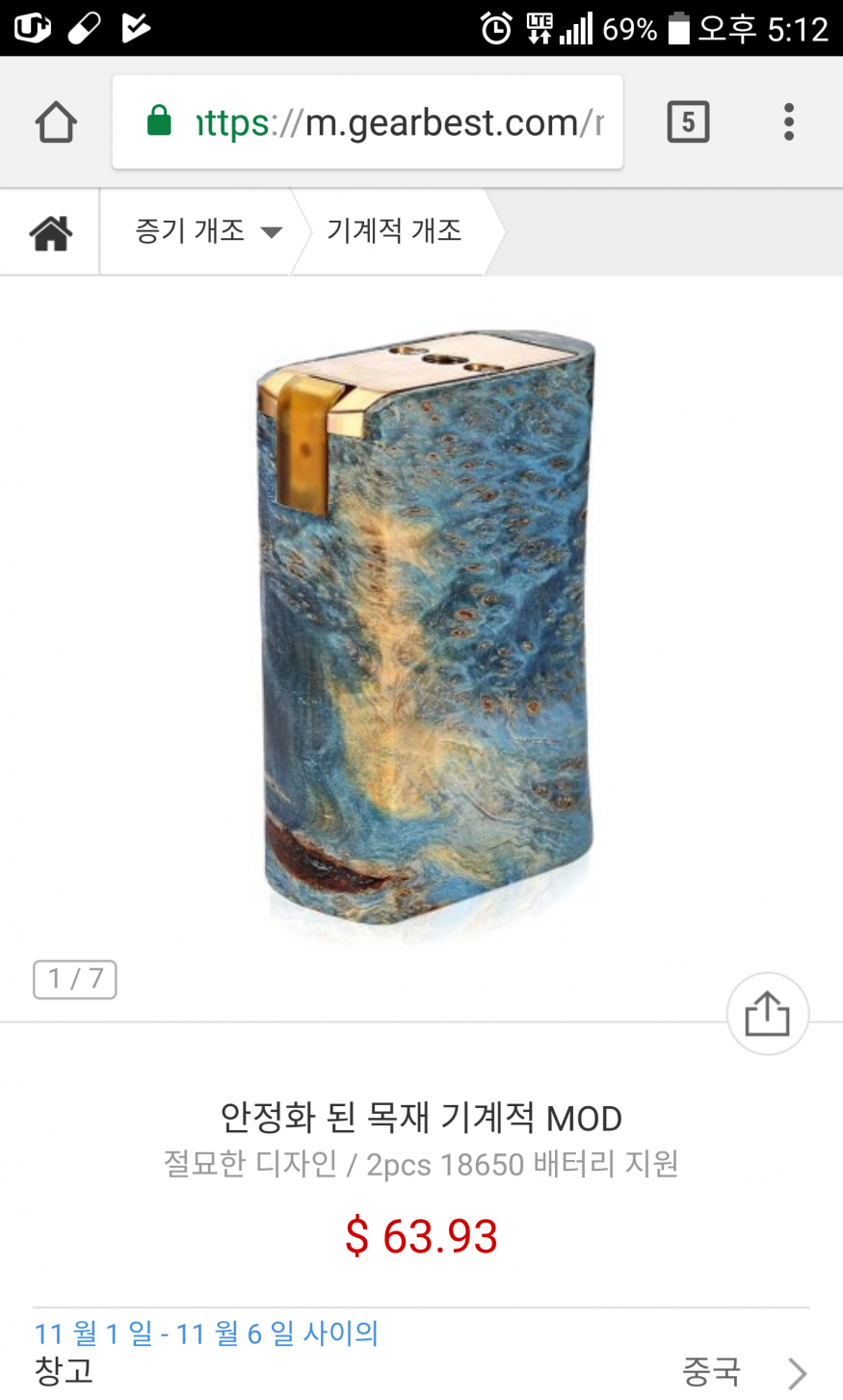The image size is (843, 1400).
Task: Go to GearBest home via house breadcrumb
Action: [50, 232]
